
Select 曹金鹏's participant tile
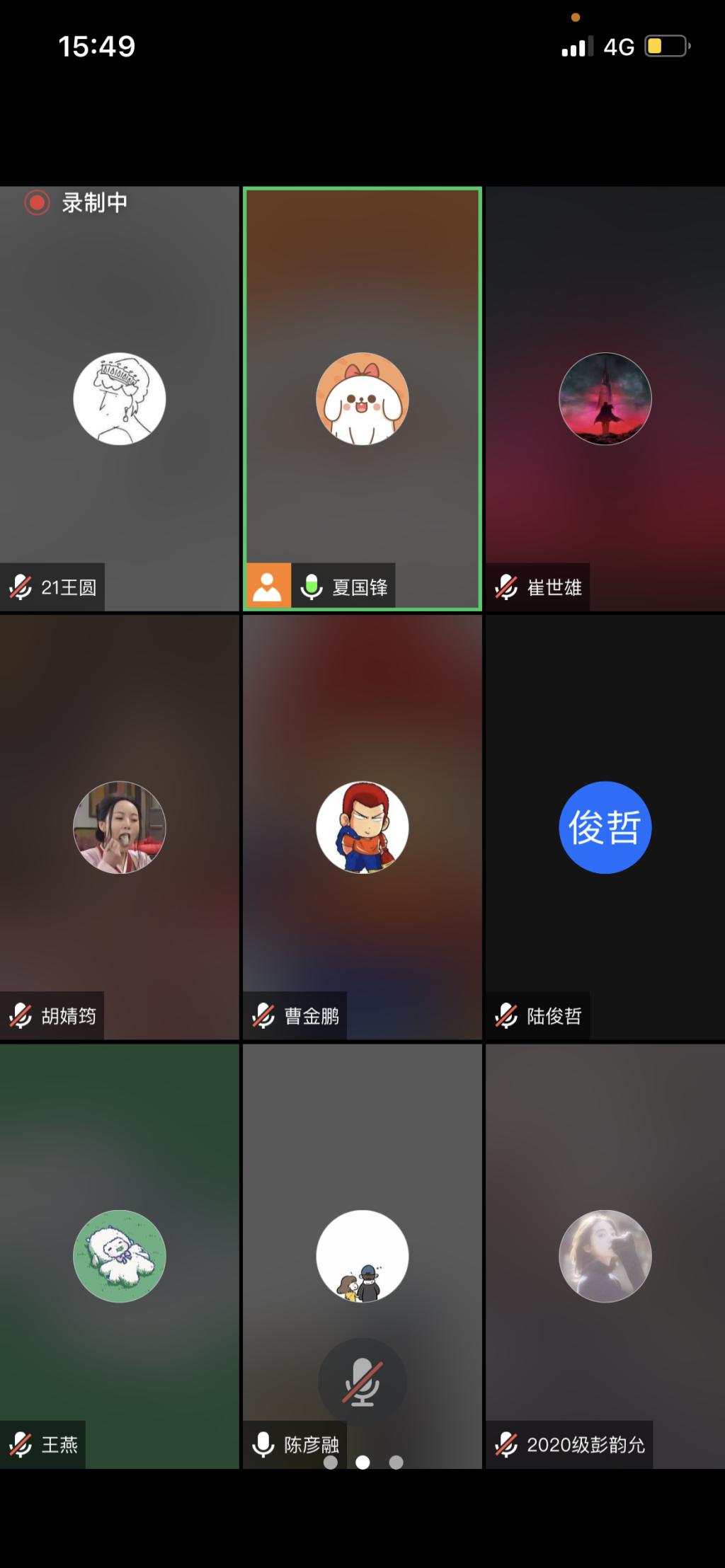[362, 826]
